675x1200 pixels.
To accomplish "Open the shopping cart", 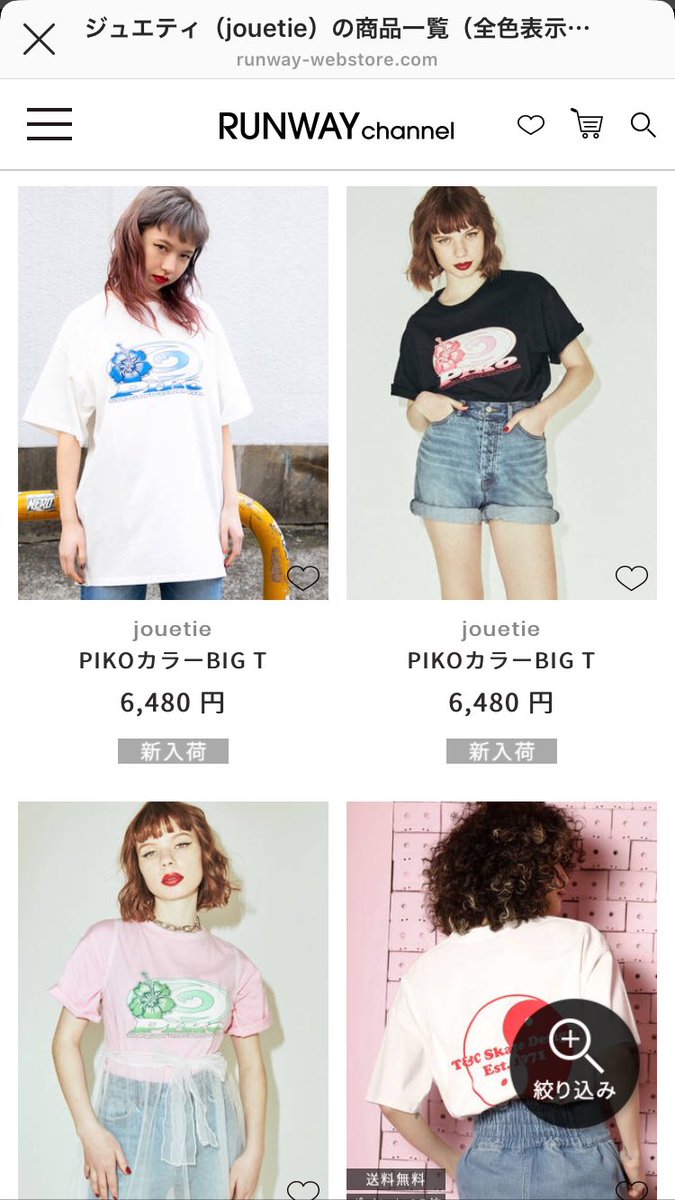I will pos(587,124).
